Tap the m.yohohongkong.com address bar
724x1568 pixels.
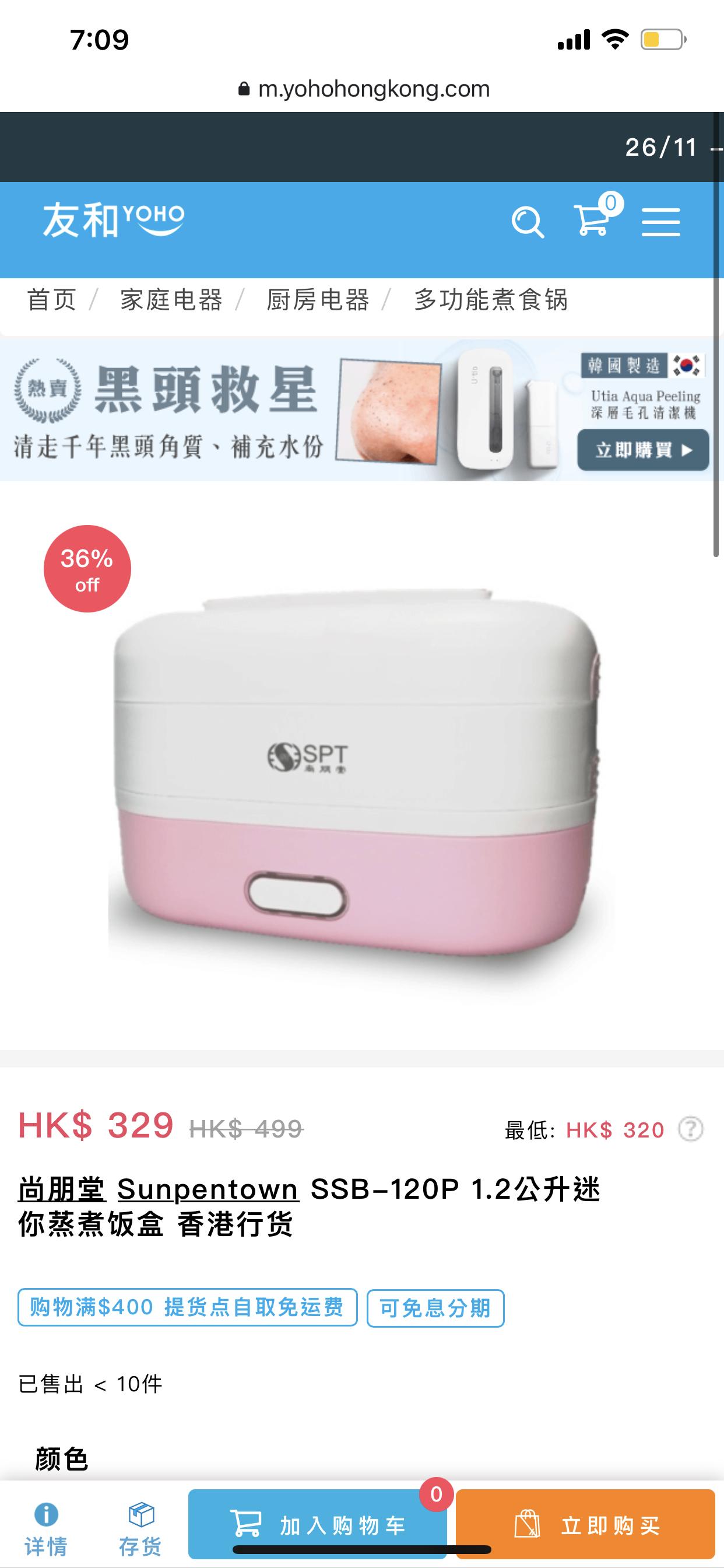coord(364,89)
